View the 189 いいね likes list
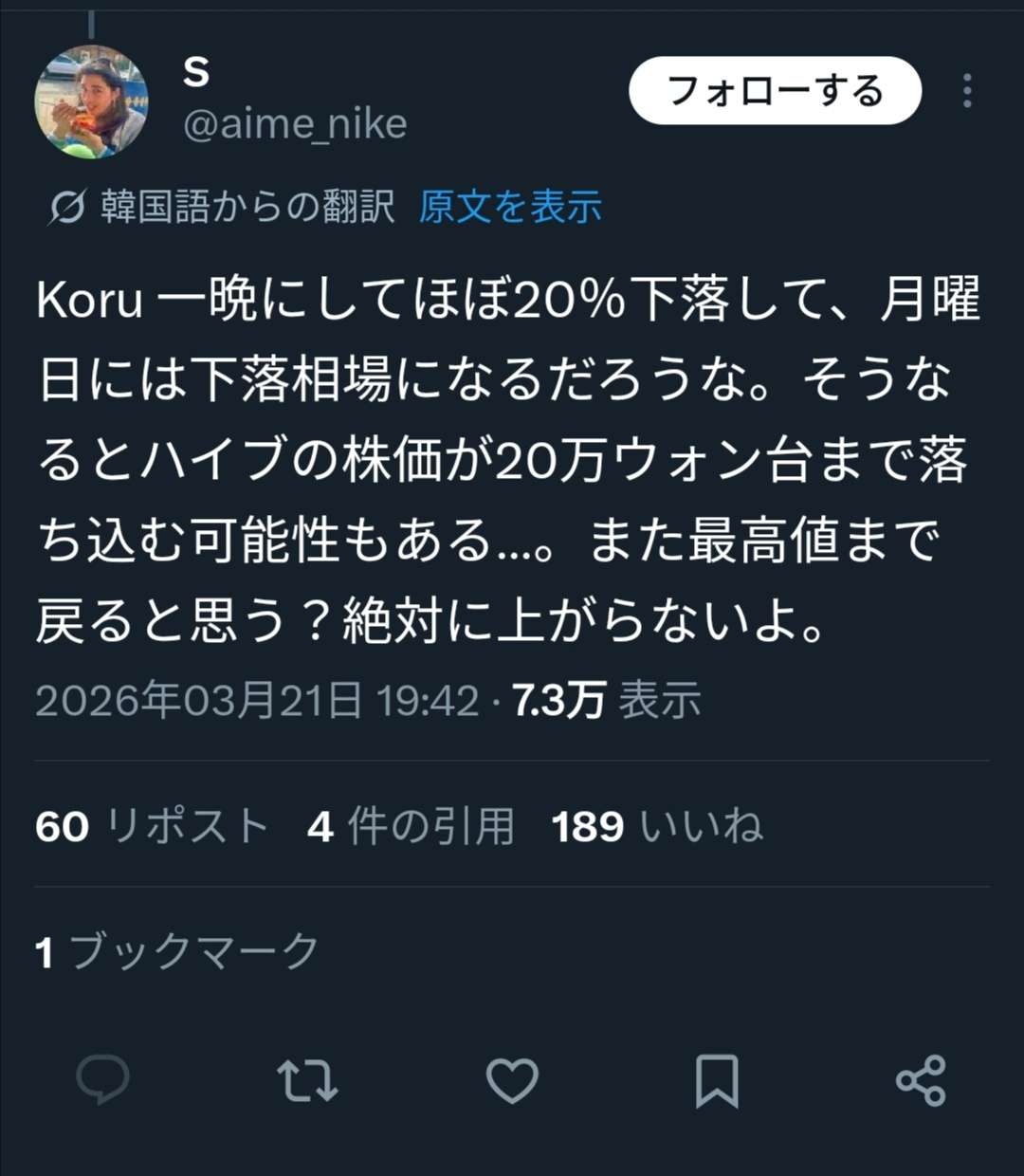Image resolution: width=1024 pixels, height=1176 pixels. [x=657, y=826]
